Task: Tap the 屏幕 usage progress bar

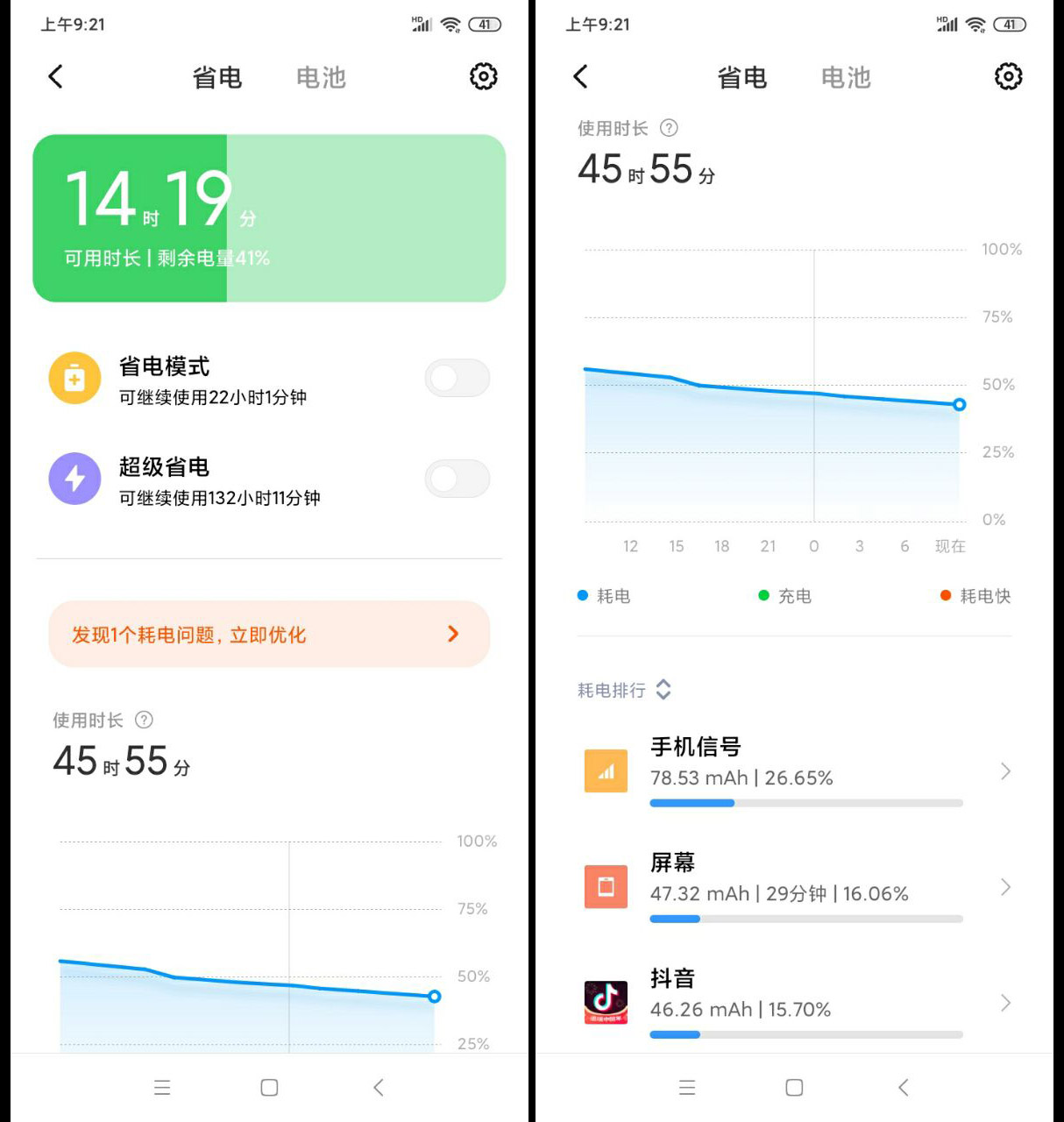Action: point(805,919)
